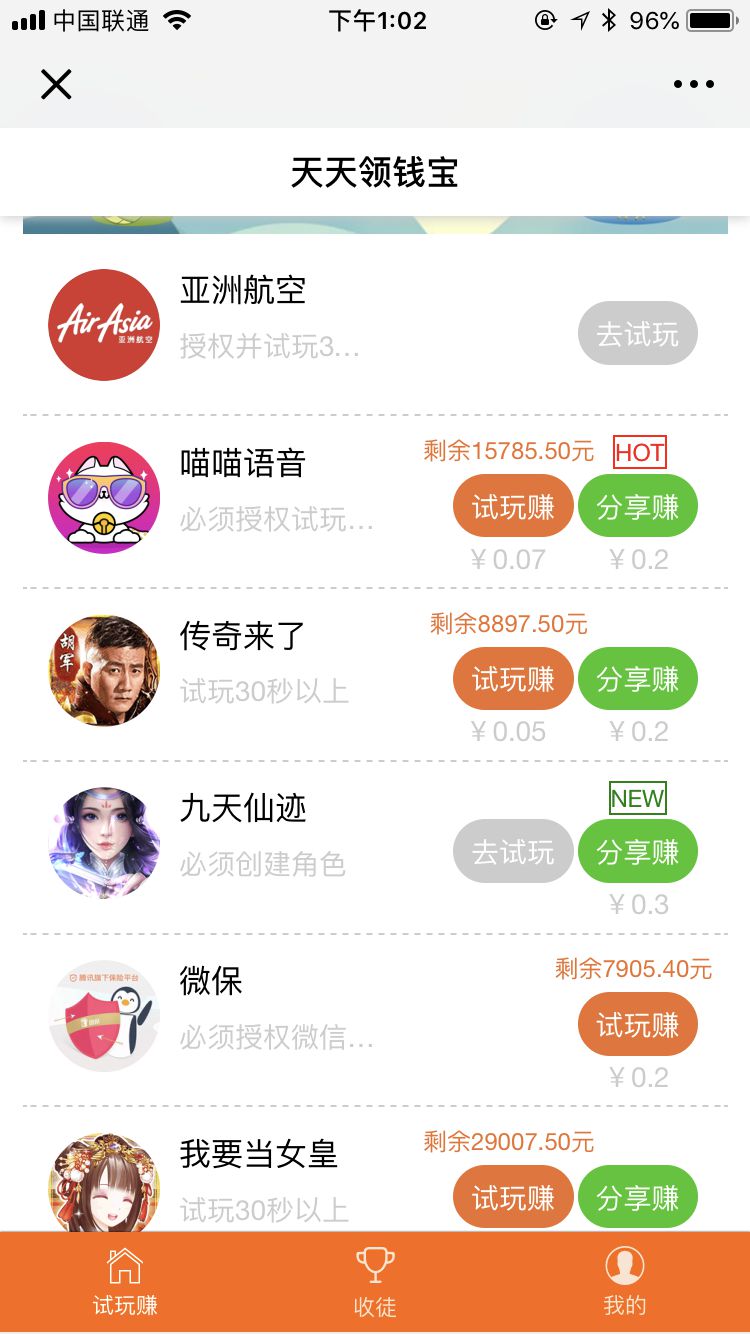This screenshot has height=1334, width=750.
Task: Open the 我要当女皇 game icon
Action: click(104, 1188)
